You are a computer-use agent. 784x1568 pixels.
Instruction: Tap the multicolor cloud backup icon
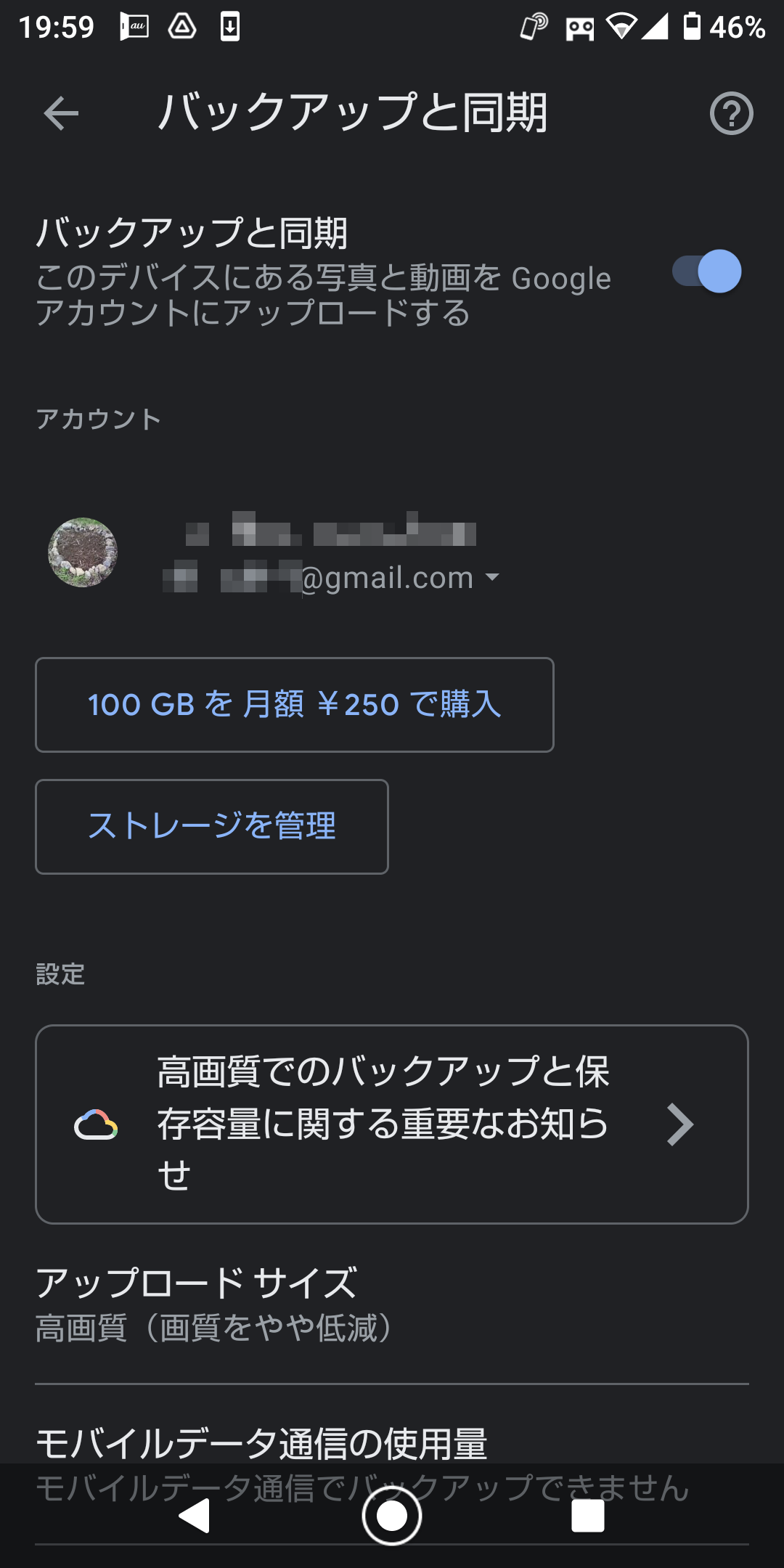click(x=98, y=1124)
